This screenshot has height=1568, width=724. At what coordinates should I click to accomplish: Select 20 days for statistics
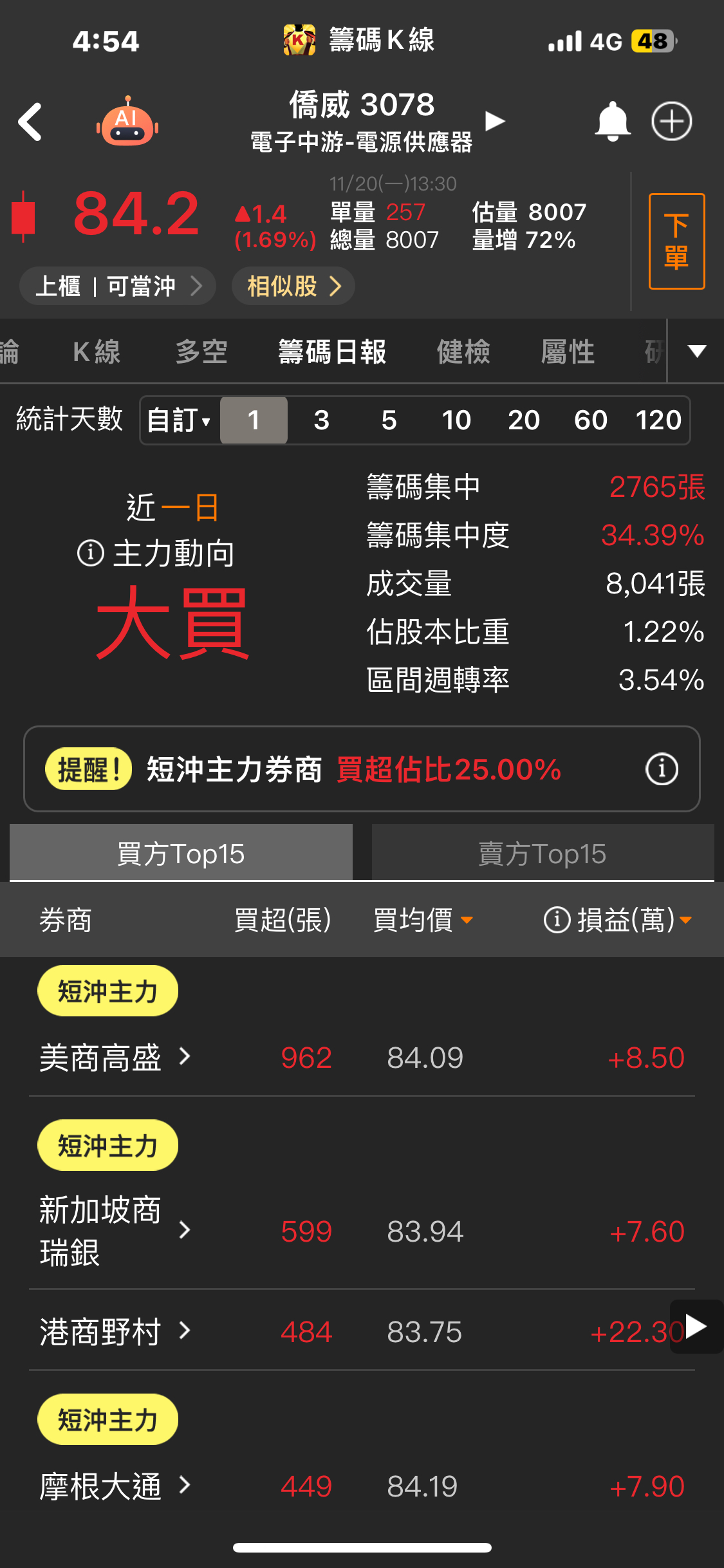(x=523, y=420)
